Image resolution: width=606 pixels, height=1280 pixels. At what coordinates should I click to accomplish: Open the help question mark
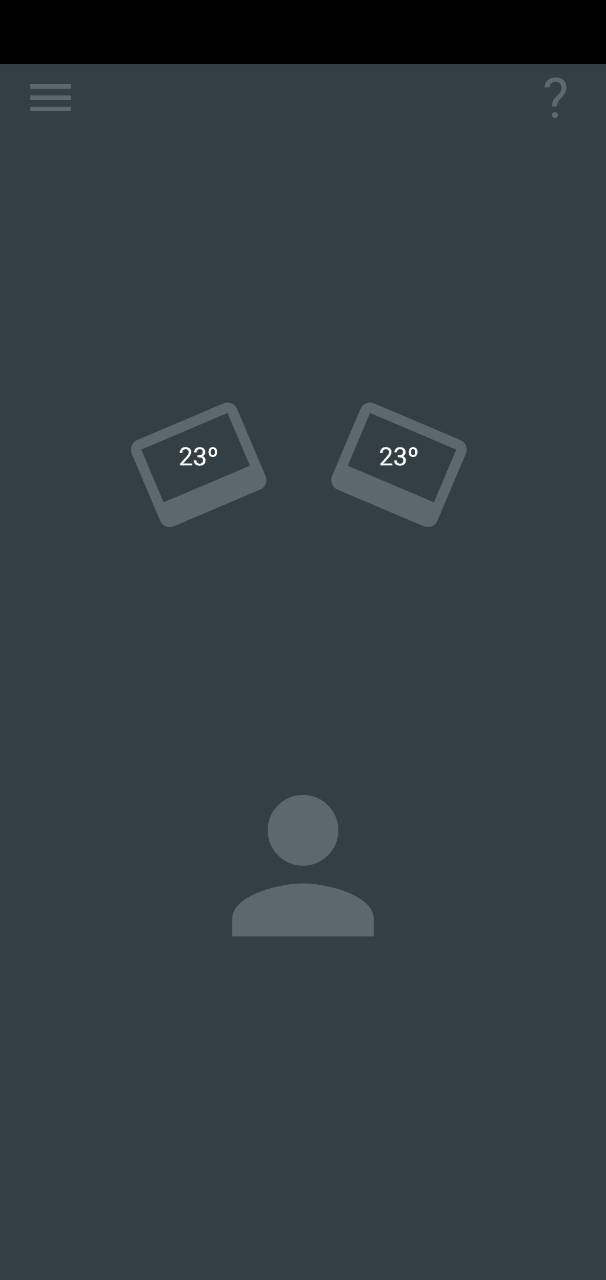coord(555,98)
